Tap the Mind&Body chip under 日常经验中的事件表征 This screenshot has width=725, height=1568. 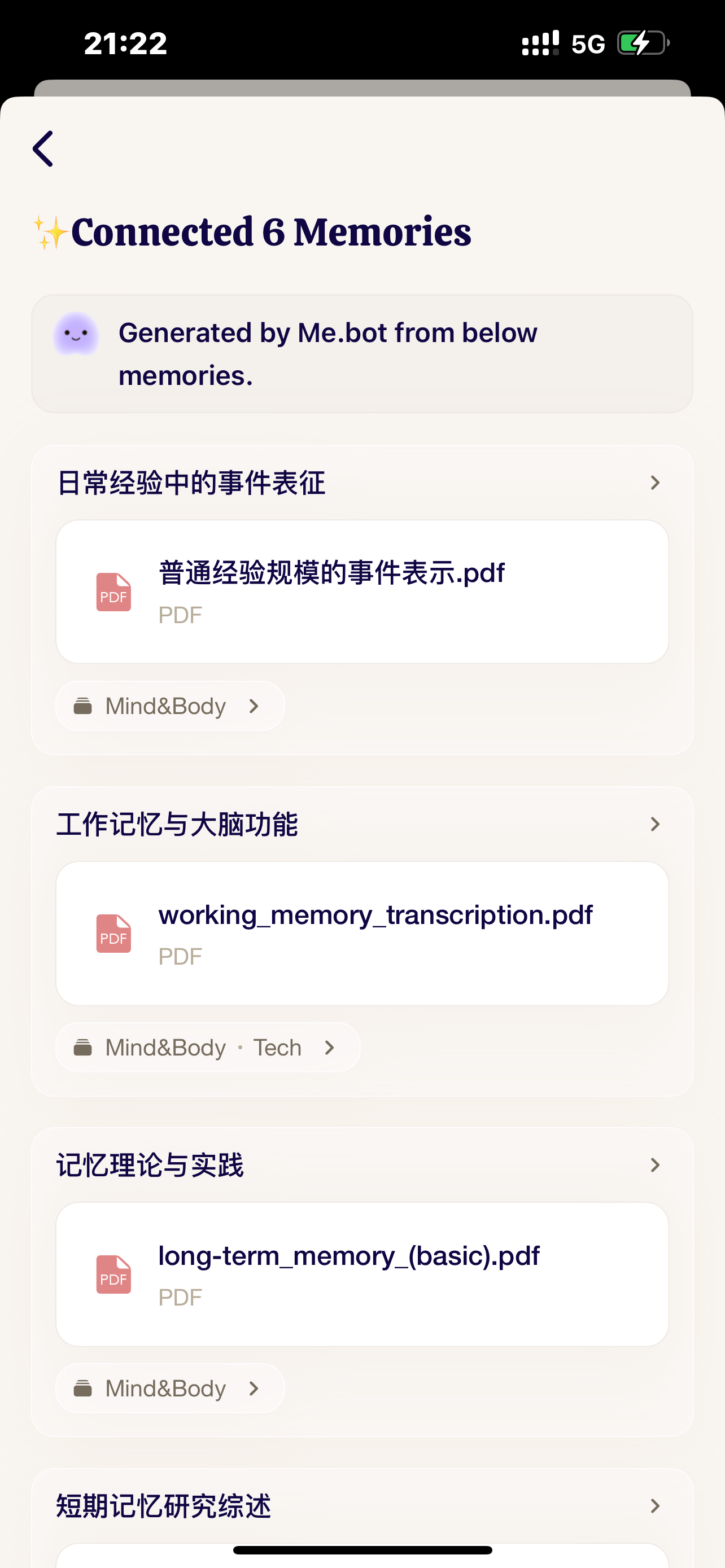tap(170, 706)
